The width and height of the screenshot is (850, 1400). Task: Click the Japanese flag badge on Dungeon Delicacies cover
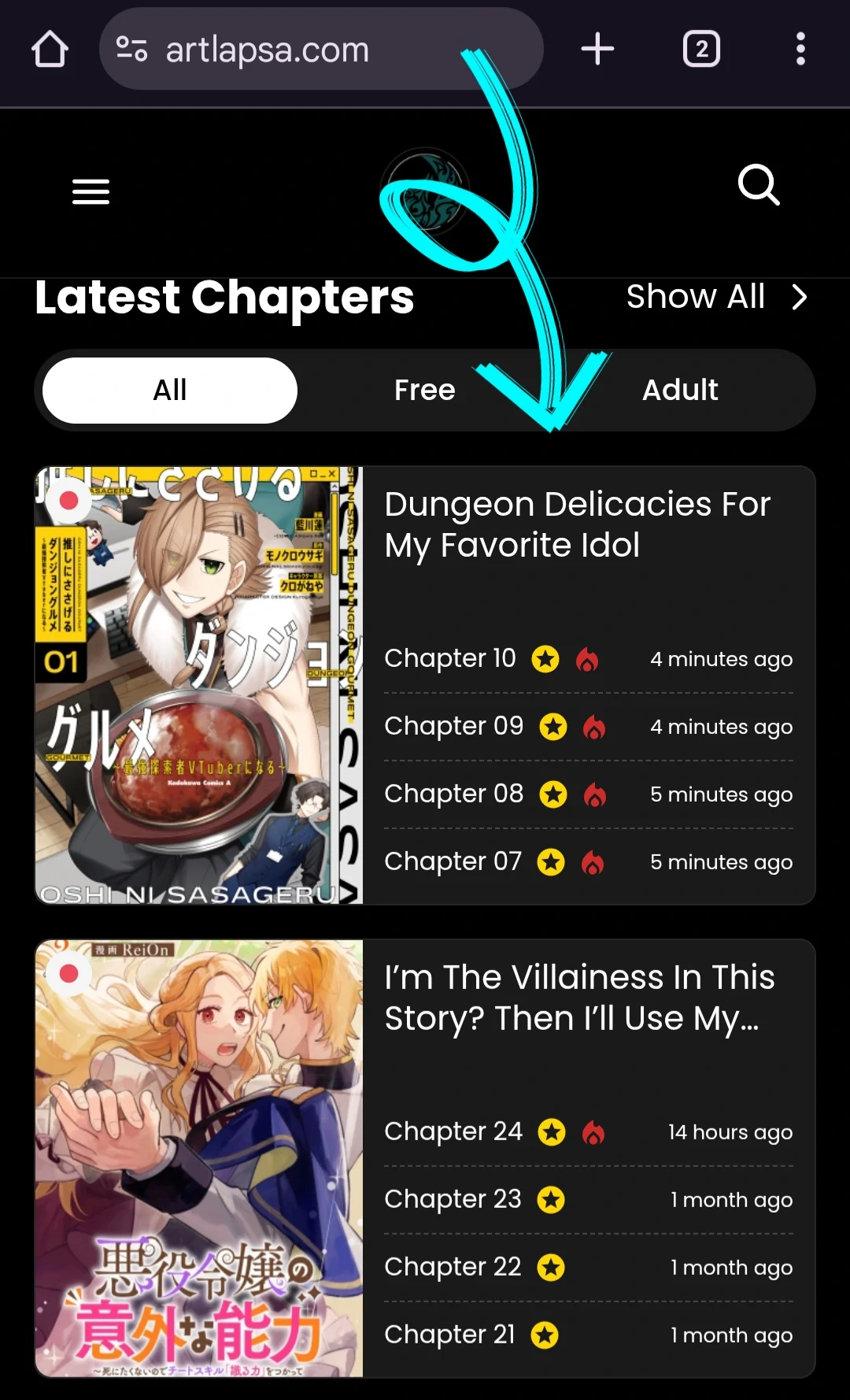(69, 501)
